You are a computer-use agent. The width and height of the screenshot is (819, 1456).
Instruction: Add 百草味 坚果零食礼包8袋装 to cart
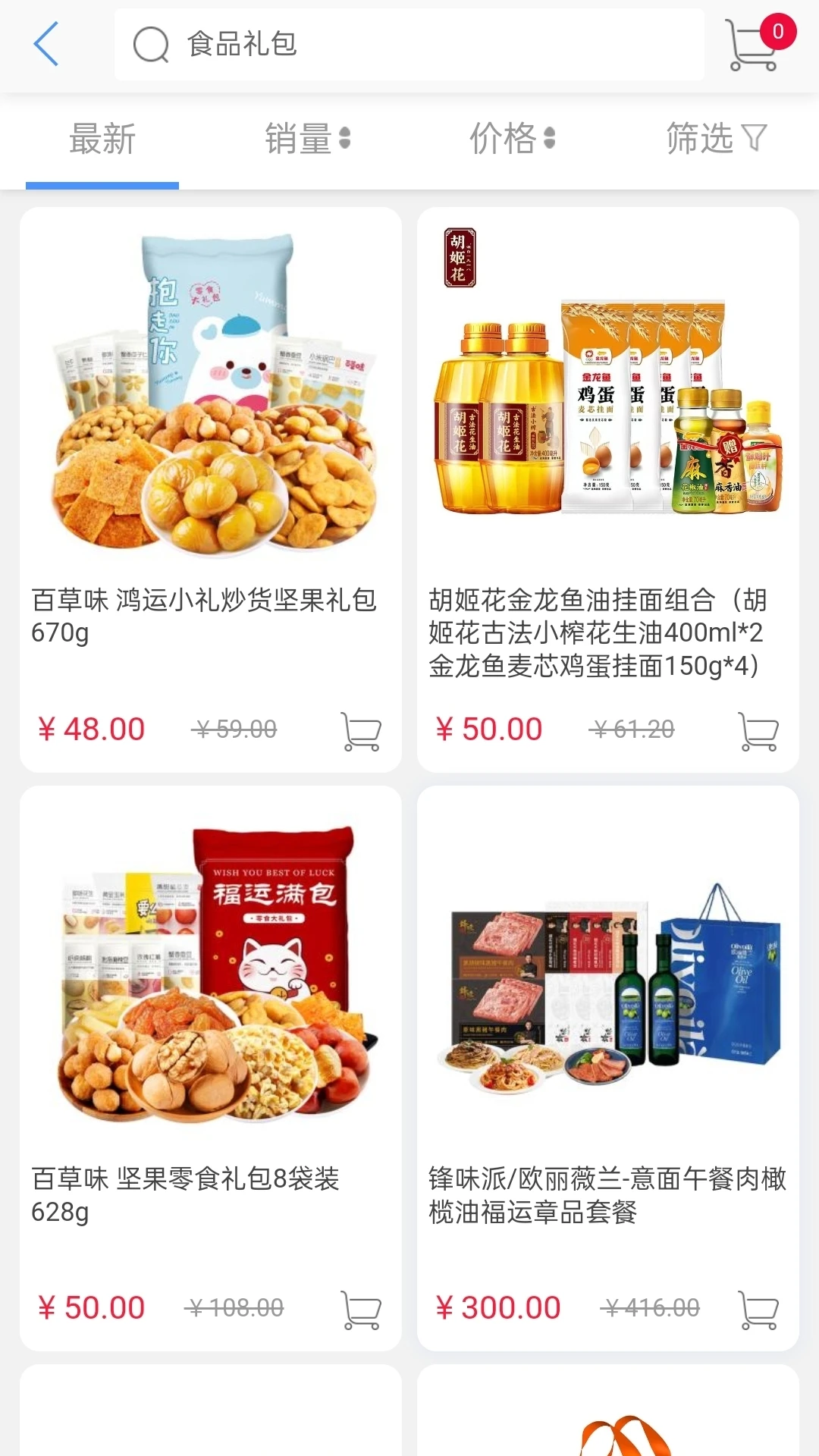click(x=362, y=1307)
